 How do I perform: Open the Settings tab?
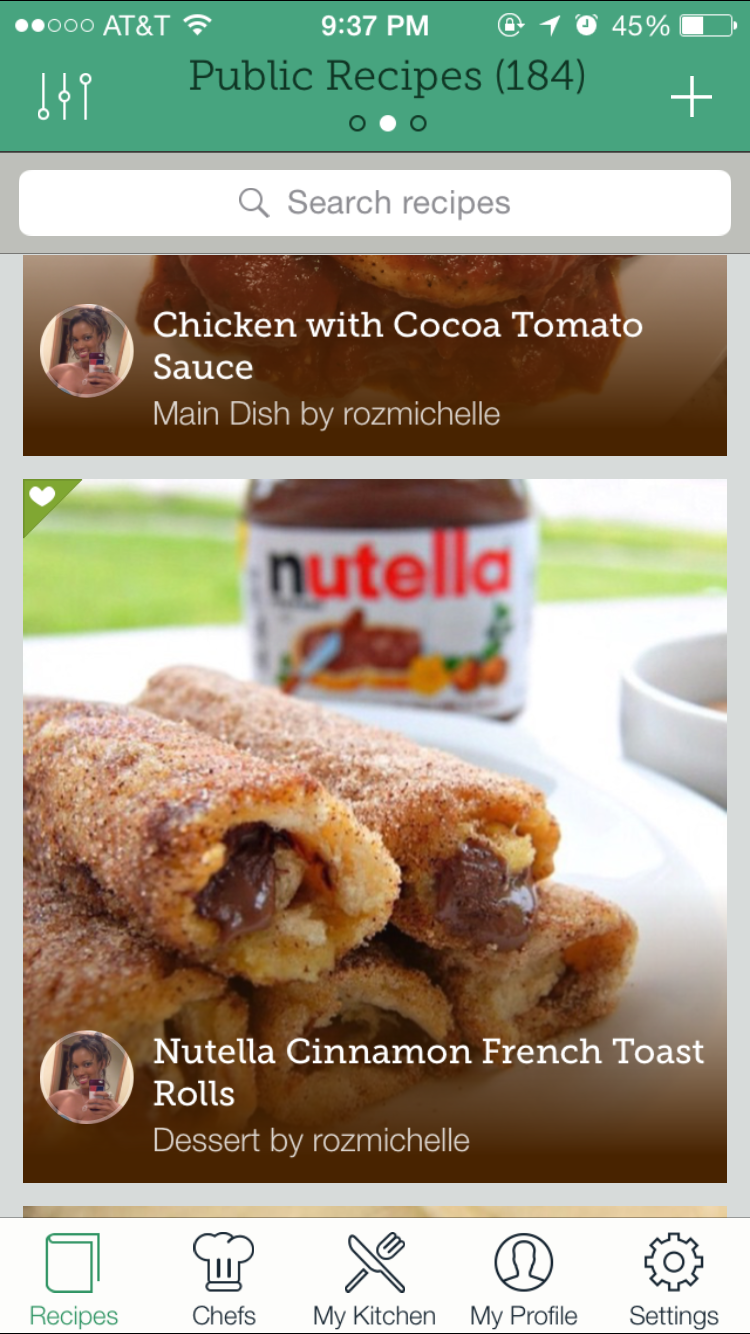pyautogui.click(x=673, y=1279)
